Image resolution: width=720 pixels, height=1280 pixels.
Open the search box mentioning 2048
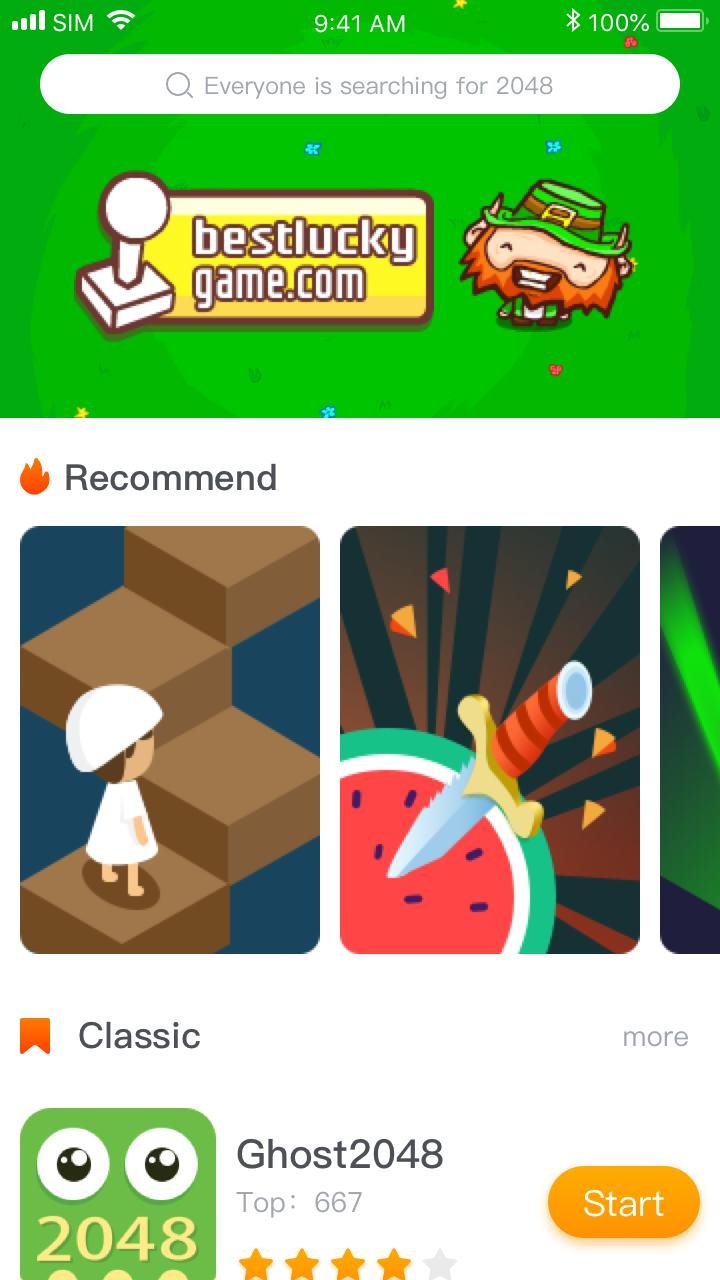pyautogui.click(x=360, y=85)
